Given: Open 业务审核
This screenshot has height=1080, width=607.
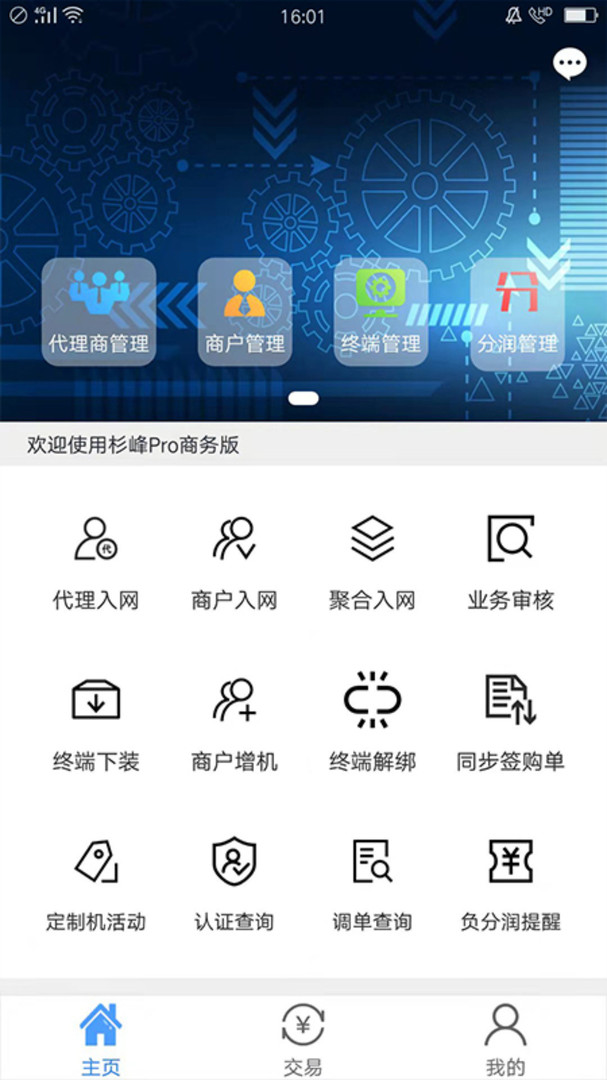Looking at the screenshot, I should 511,563.
